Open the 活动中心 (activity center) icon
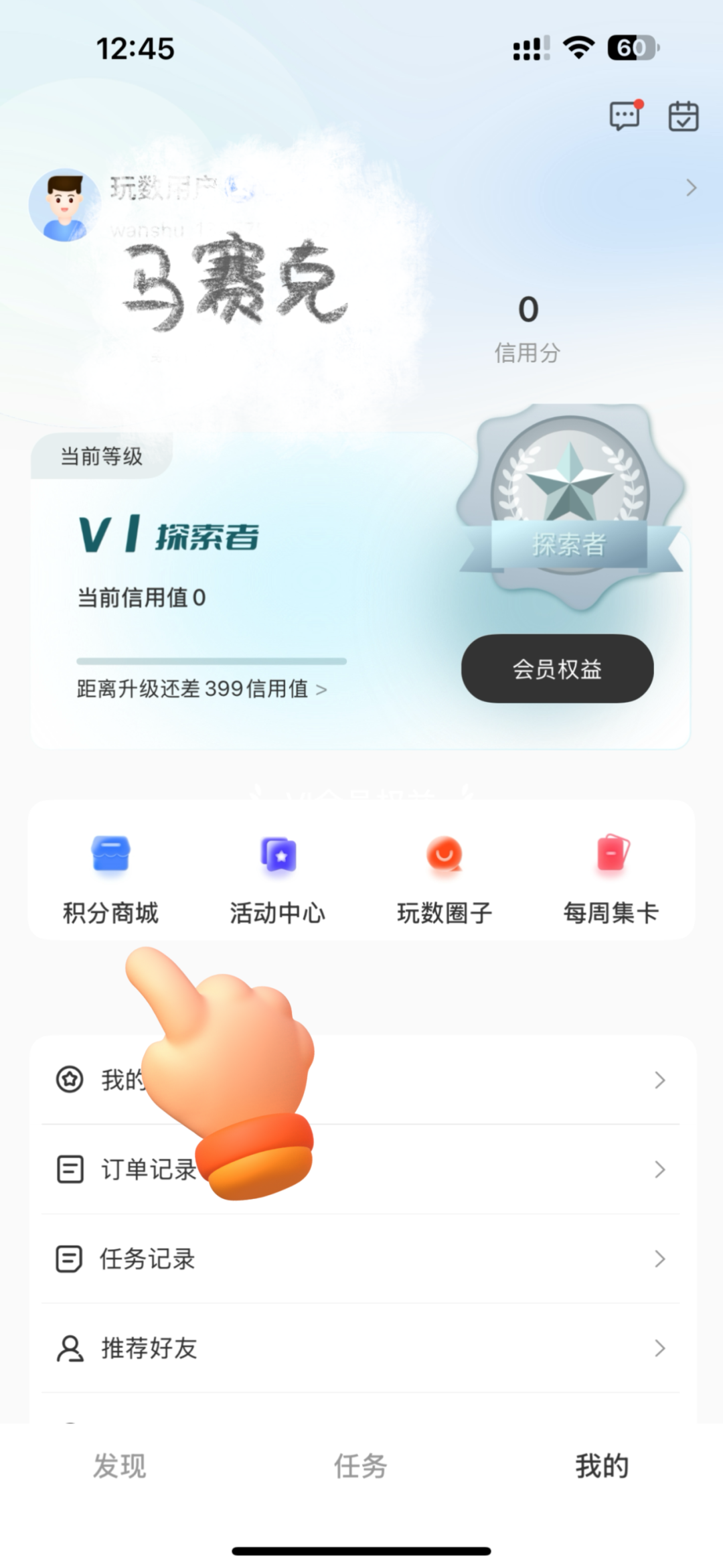723x1568 pixels. point(276,869)
